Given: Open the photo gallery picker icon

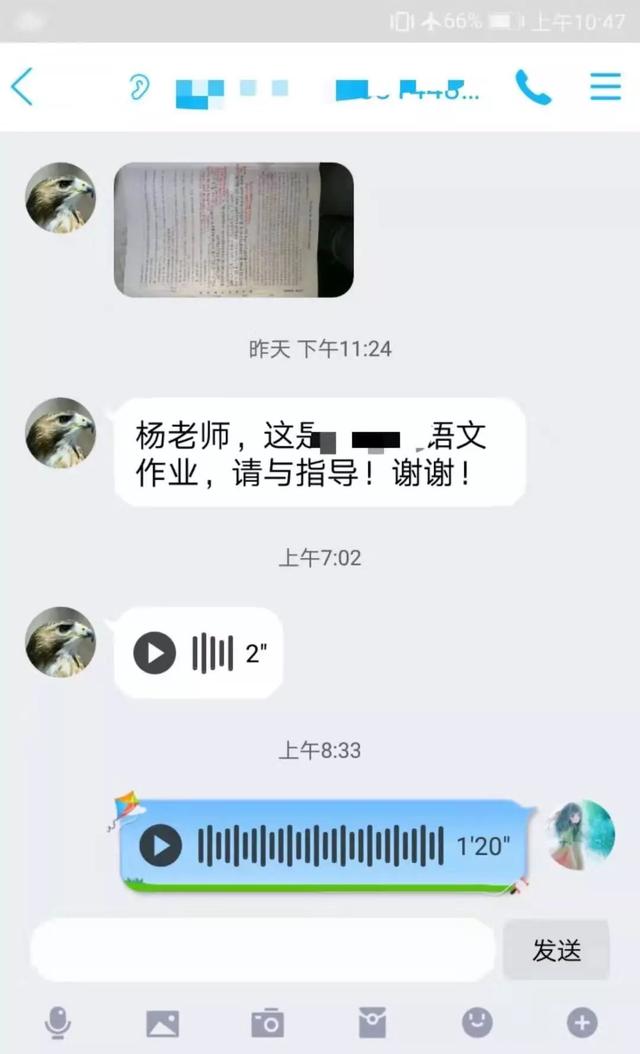Looking at the screenshot, I should (x=163, y=1022).
